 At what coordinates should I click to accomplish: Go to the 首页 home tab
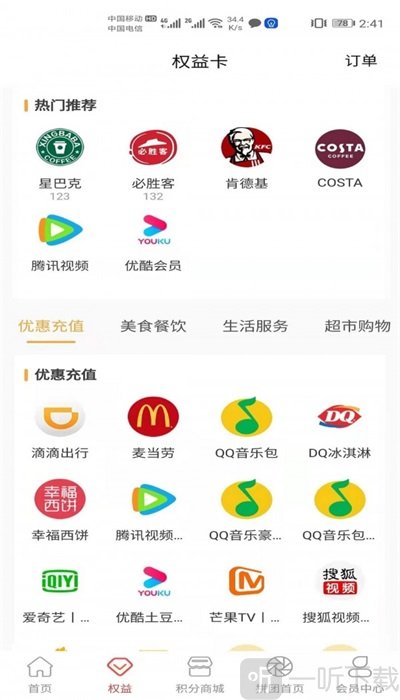(x=40, y=674)
